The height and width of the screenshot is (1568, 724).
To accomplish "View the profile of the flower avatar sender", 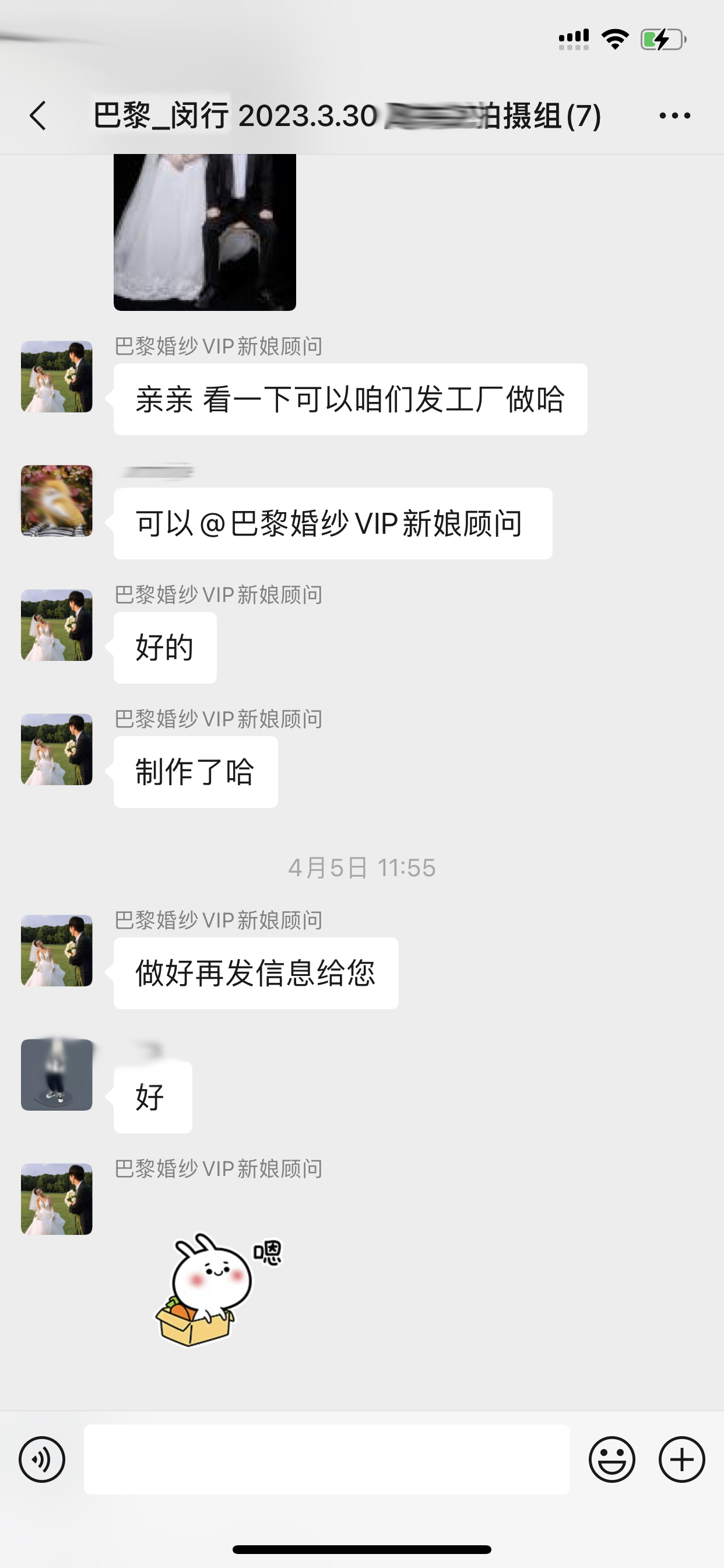I will (57, 501).
